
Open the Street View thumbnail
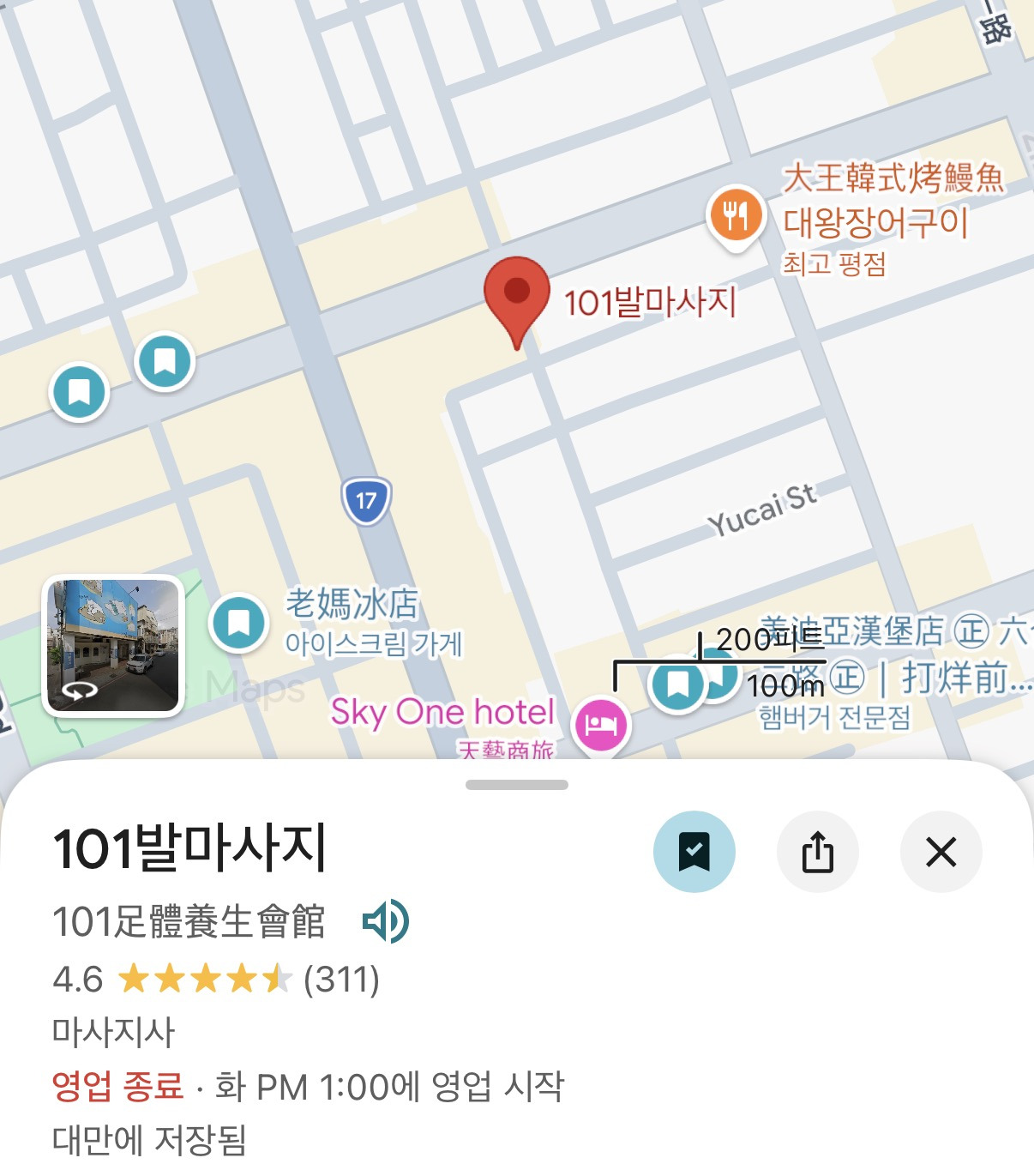pyautogui.click(x=113, y=645)
